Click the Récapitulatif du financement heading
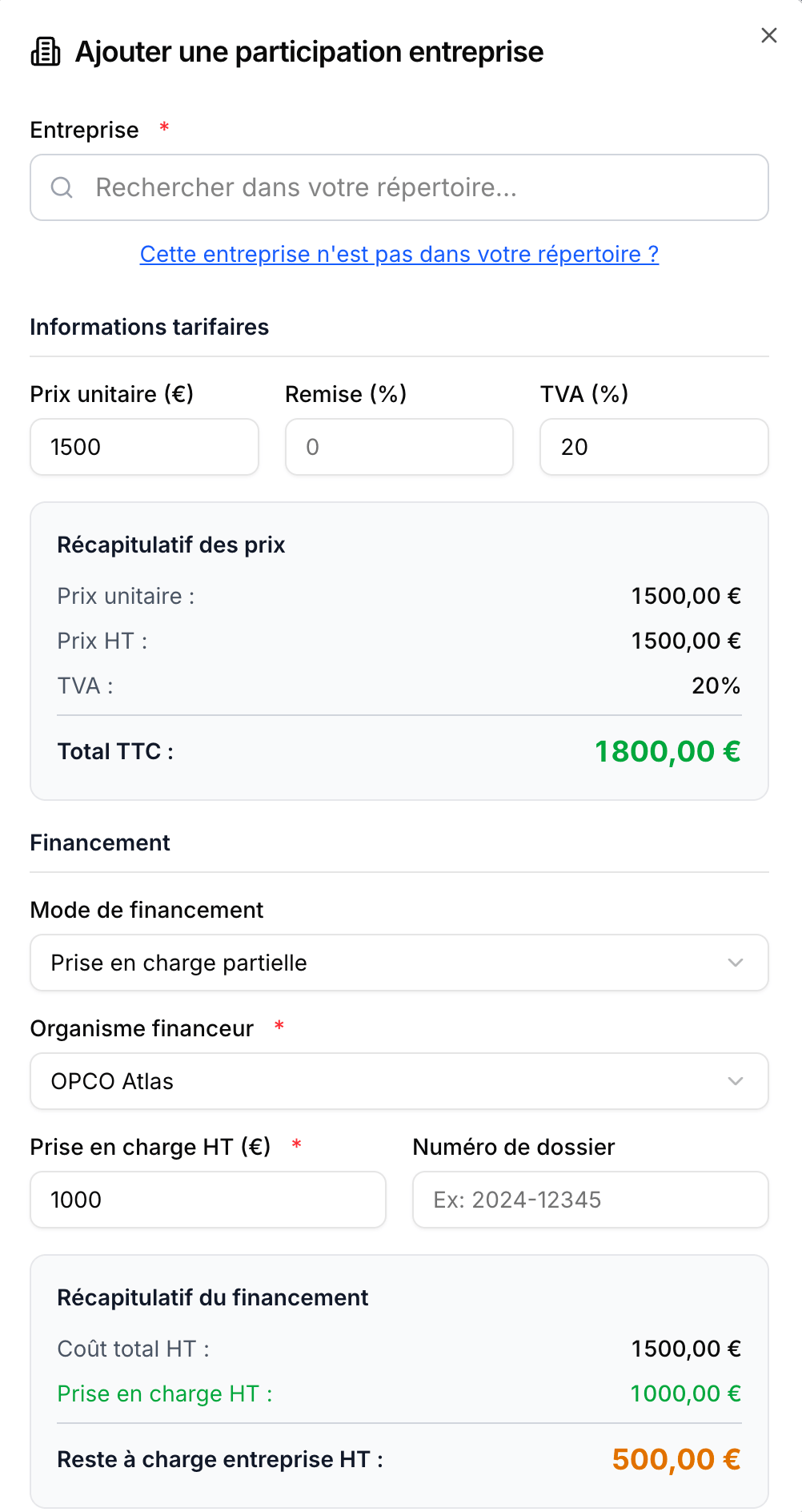The height and width of the screenshot is (1512, 802). pos(211,1297)
